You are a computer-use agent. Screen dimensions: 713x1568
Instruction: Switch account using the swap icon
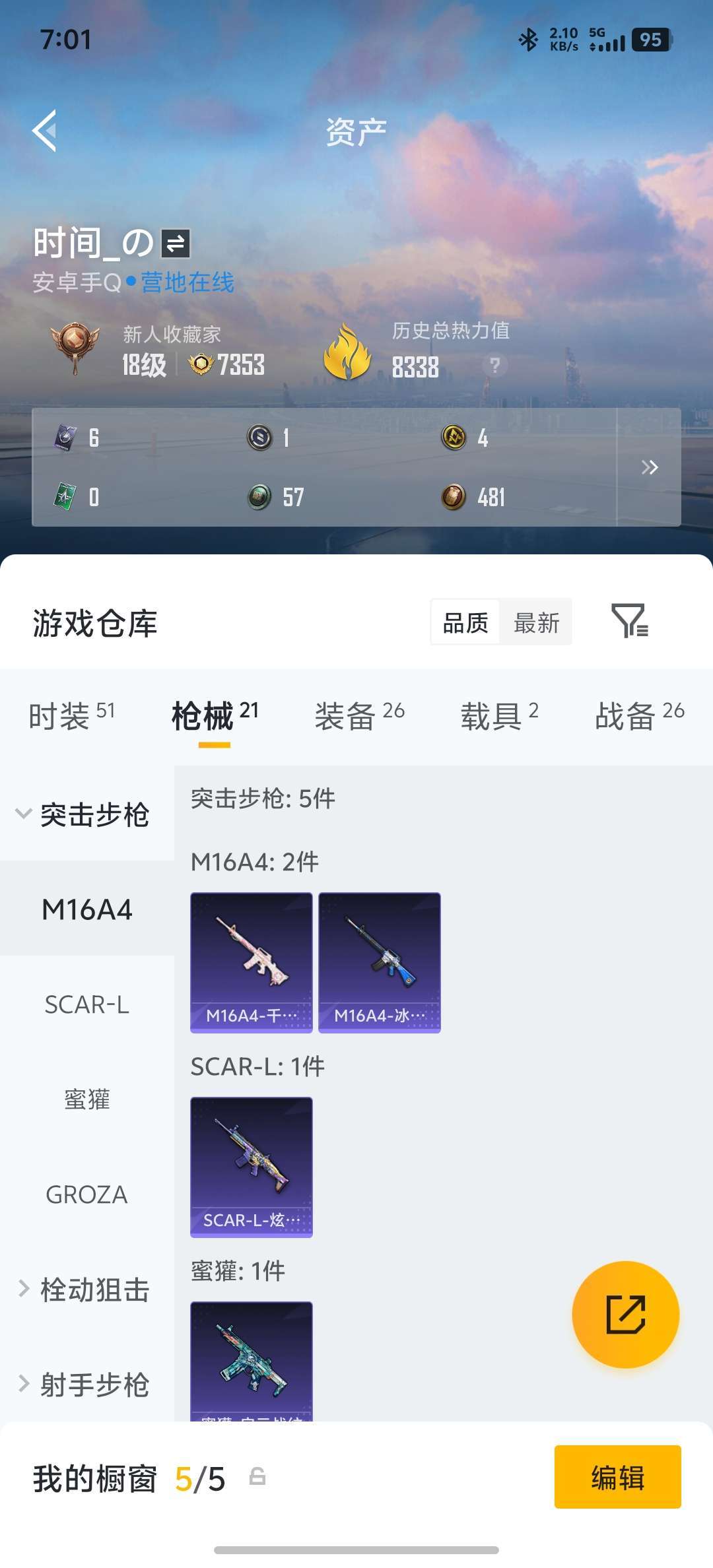pos(176,244)
